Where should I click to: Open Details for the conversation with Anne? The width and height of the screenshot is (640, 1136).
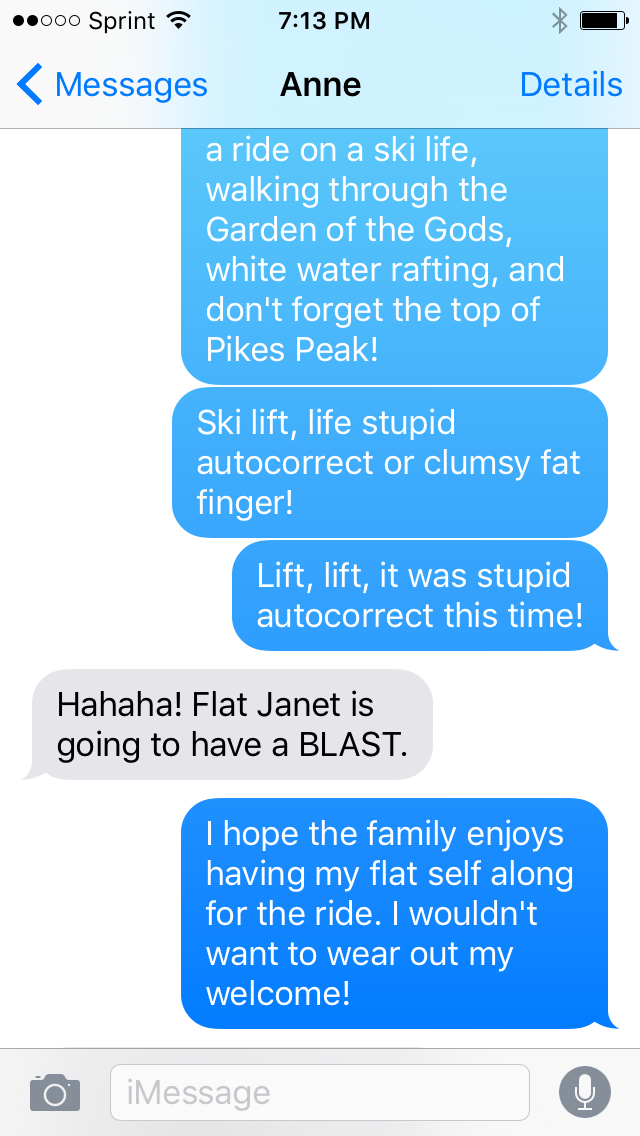point(571,85)
